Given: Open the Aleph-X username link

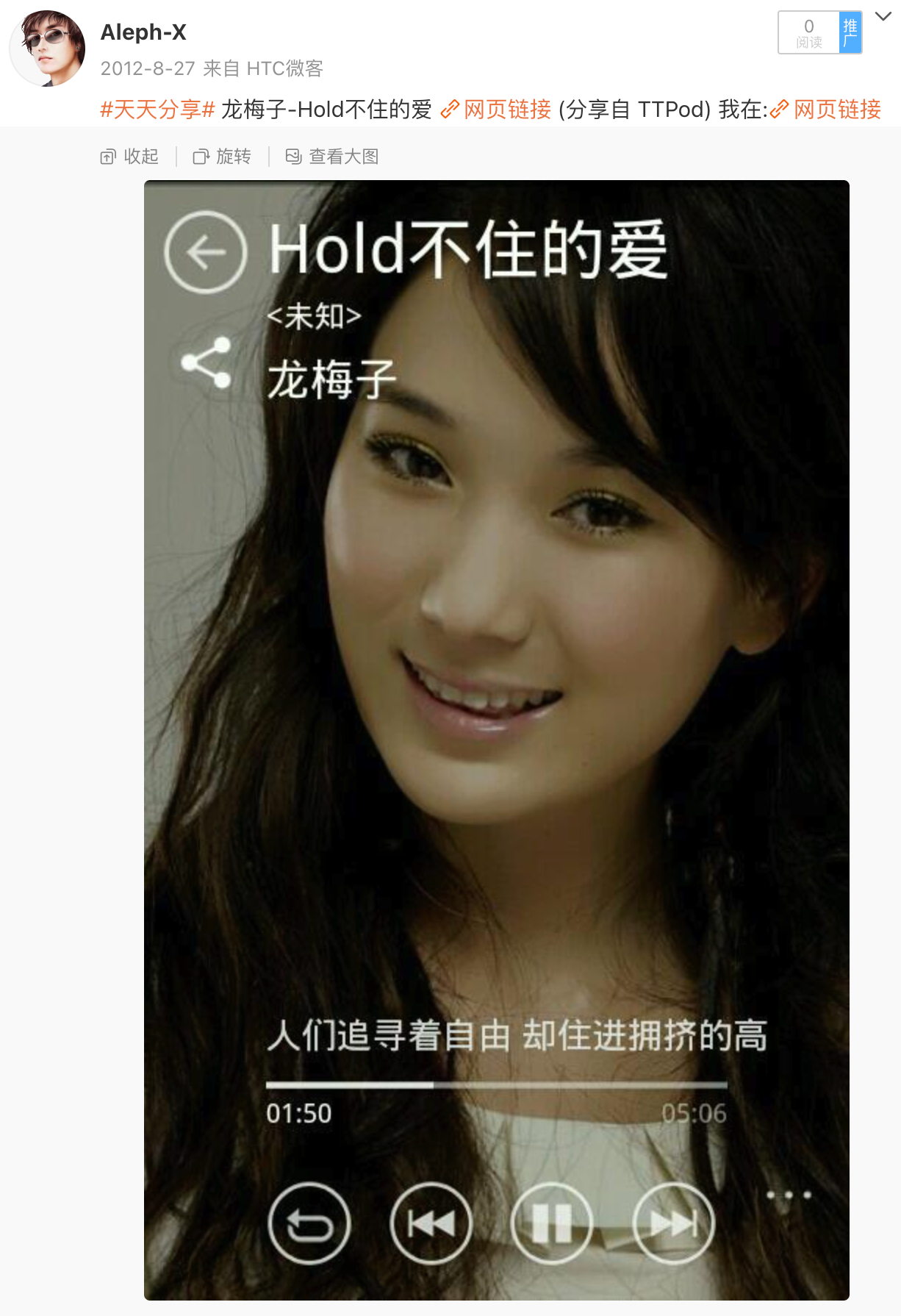Looking at the screenshot, I should click(143, 32).
